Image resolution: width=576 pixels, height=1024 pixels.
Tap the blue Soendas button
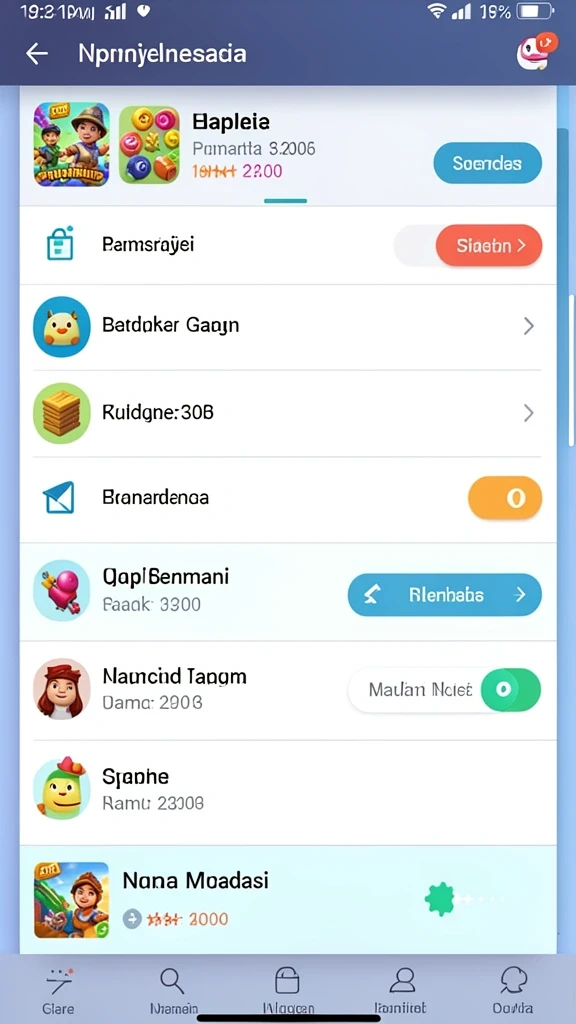pos(487,163)
